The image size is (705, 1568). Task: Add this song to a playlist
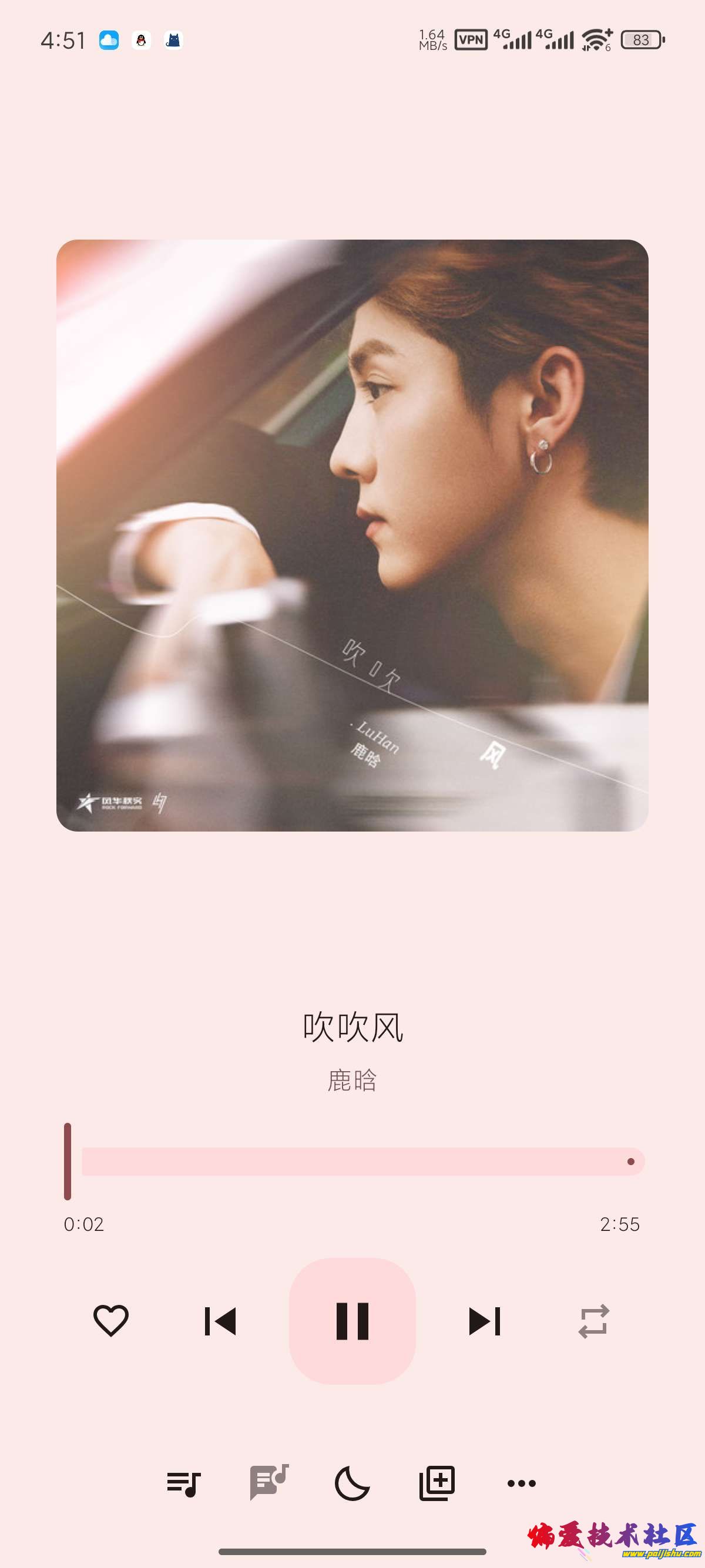tap(437, 1483)
